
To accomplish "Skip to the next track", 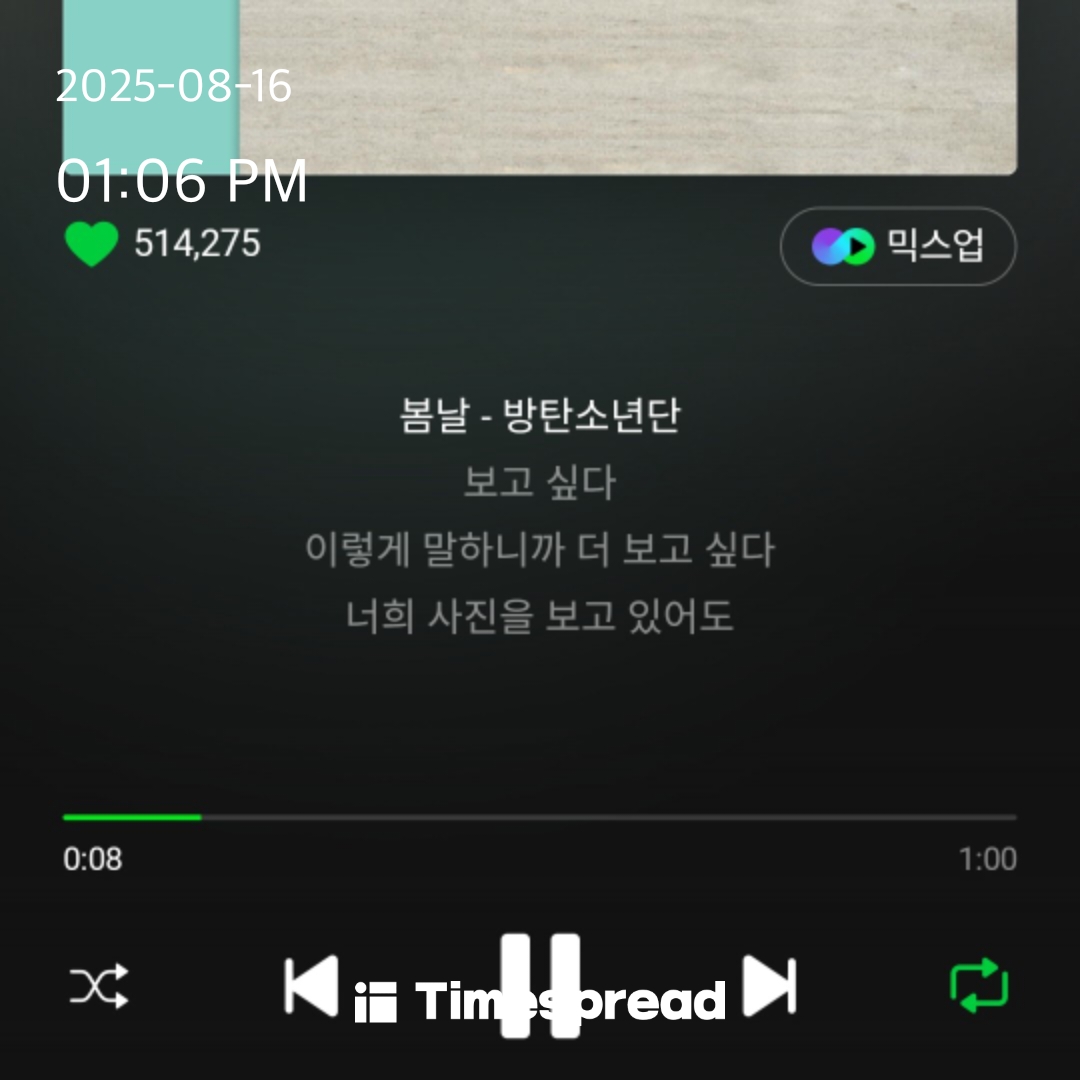I will click(769, 986).
